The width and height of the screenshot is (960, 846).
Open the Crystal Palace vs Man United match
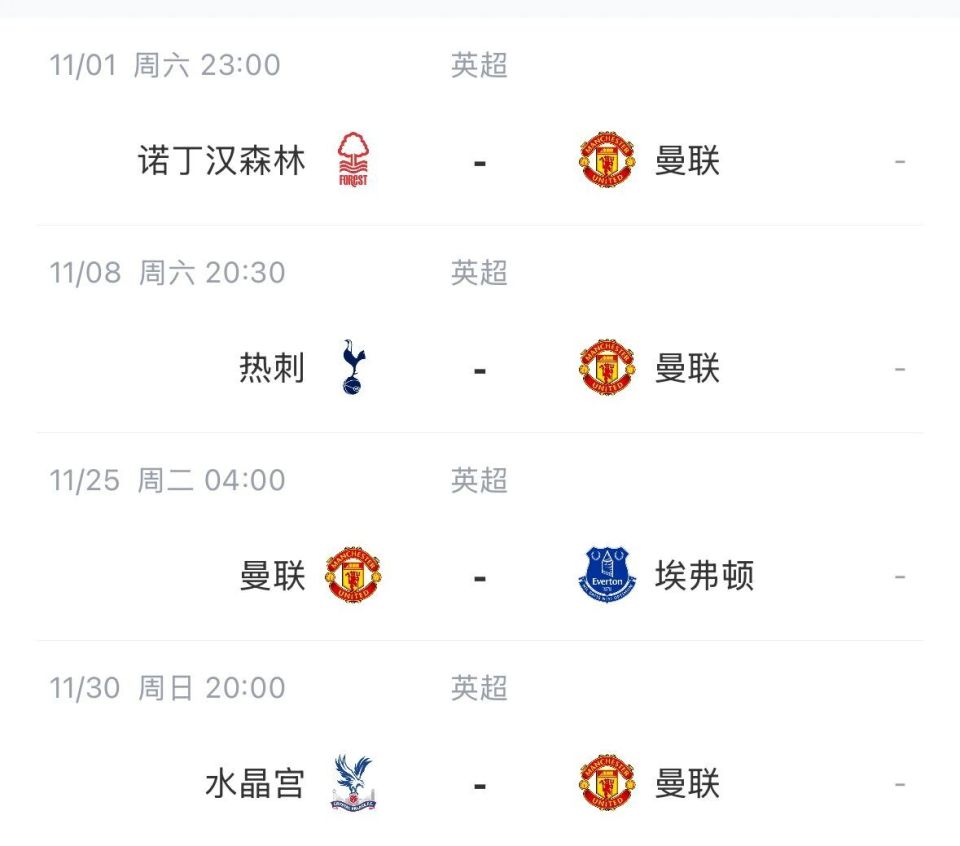(x=480, y=785)
